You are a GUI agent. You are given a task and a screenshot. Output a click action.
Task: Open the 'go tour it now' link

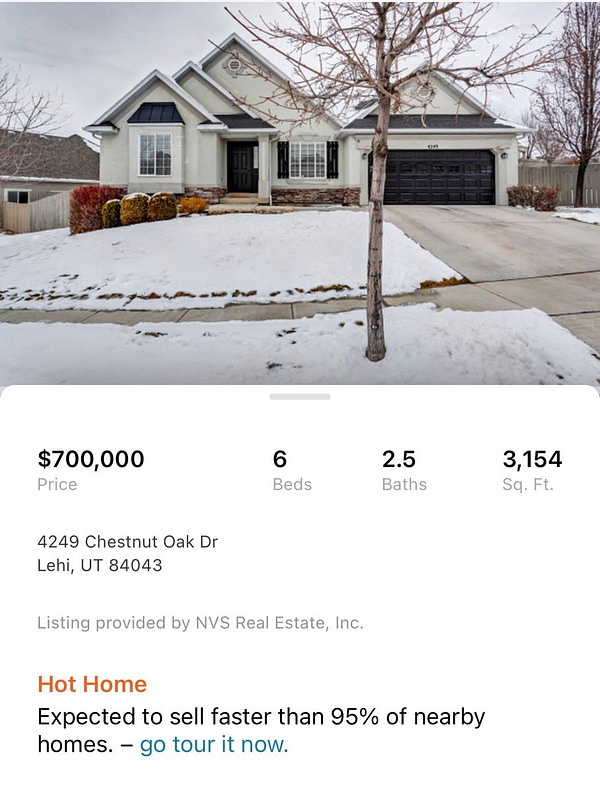[213, 745]
